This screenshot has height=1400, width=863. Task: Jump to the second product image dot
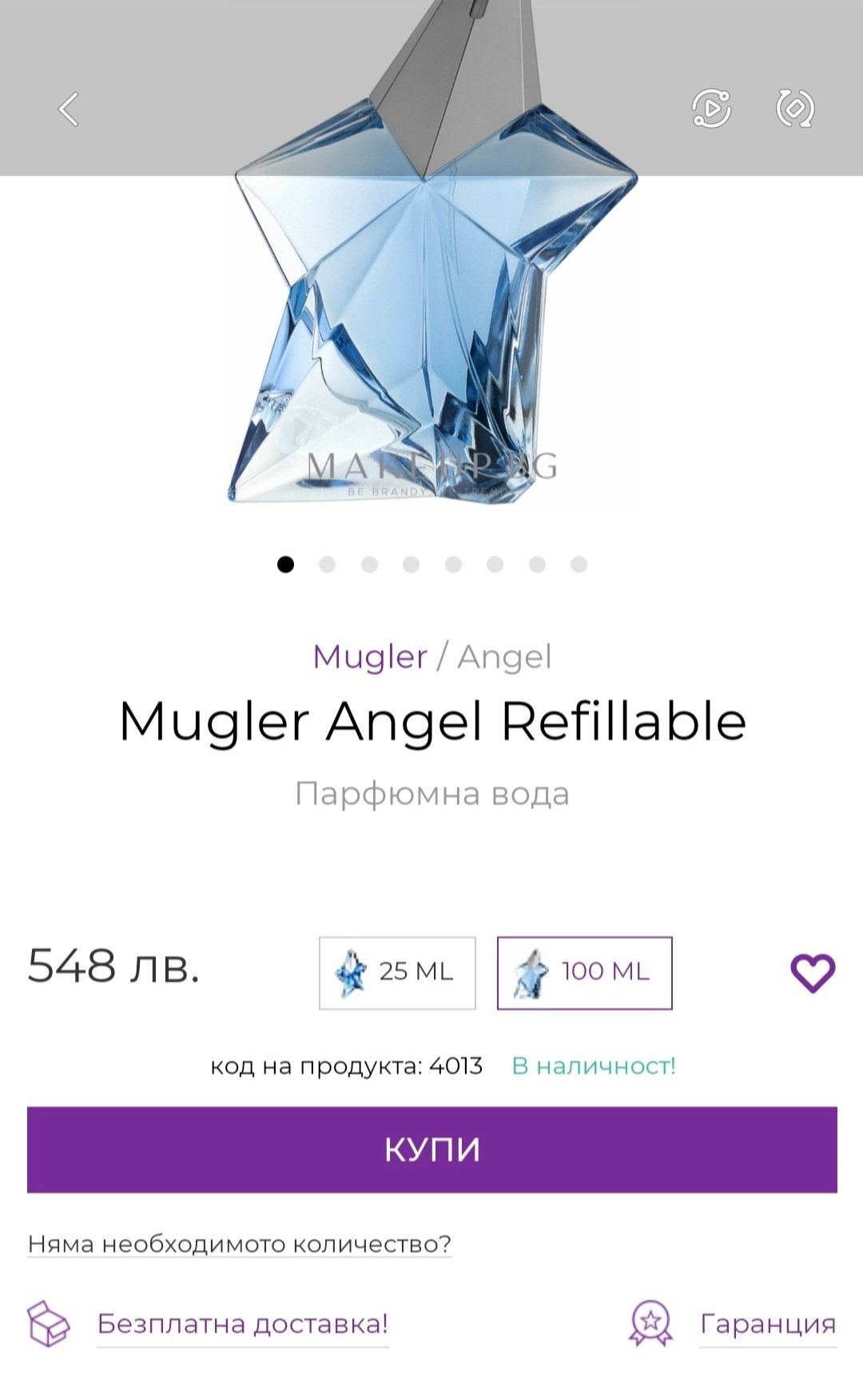(327, 565)
